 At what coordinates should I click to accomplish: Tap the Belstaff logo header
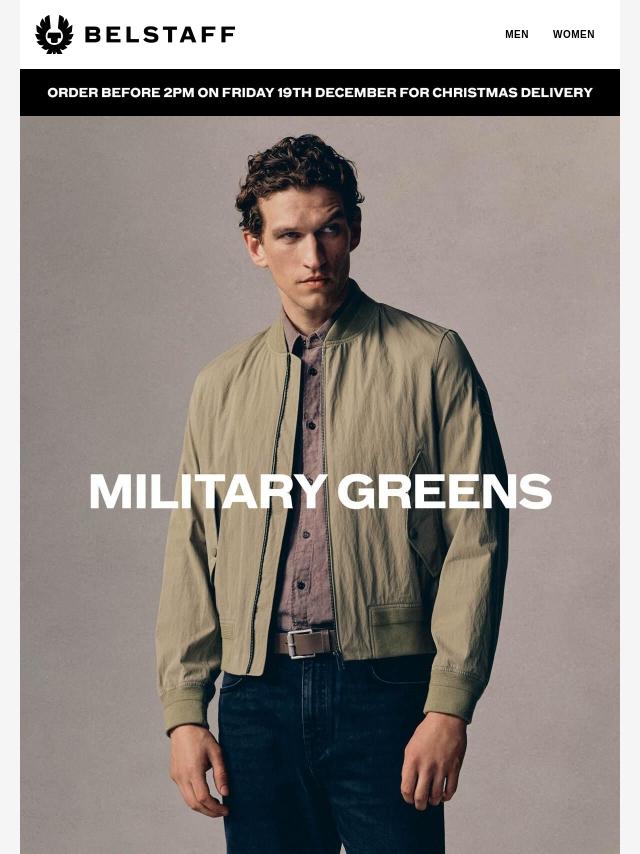click(x=135, y=34)
